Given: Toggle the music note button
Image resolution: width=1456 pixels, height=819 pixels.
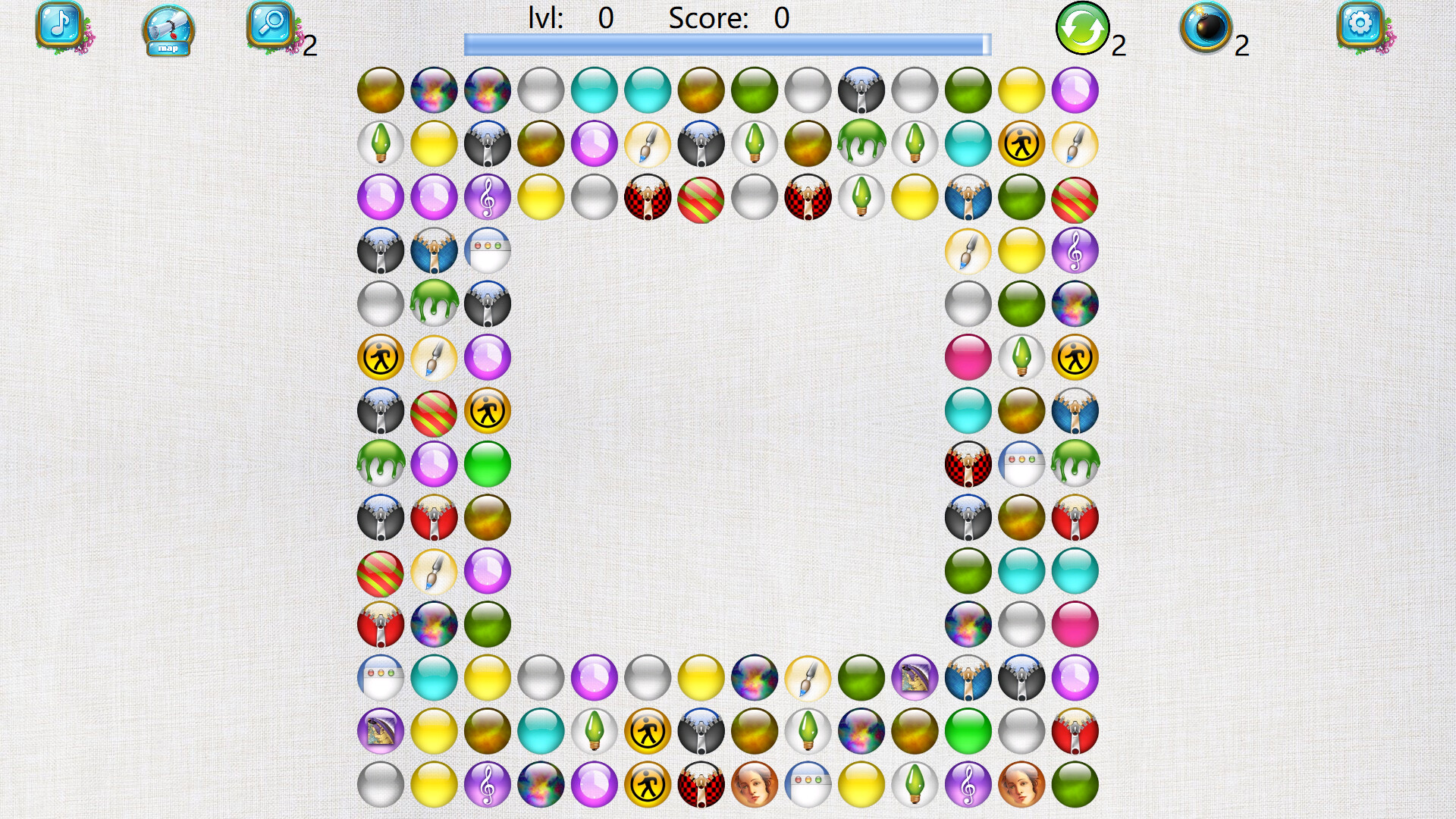Looking at the screenshot, I should point(59,25).
